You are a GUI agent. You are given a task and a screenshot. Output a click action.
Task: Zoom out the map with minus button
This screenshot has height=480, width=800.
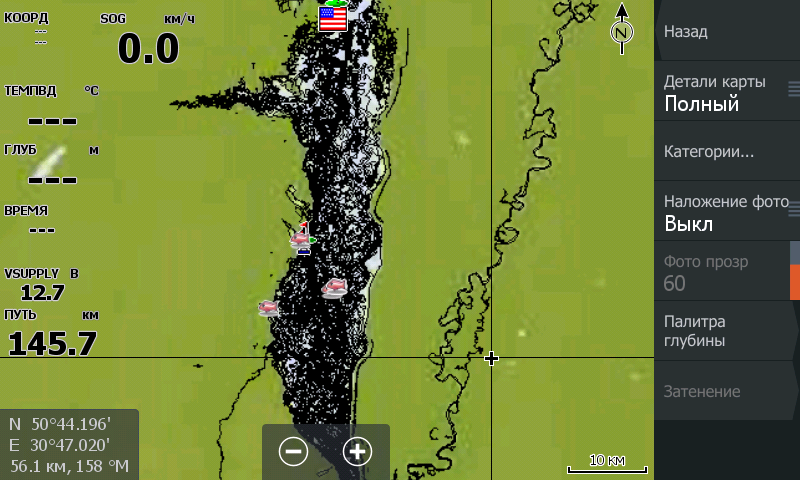pos(293,452)
